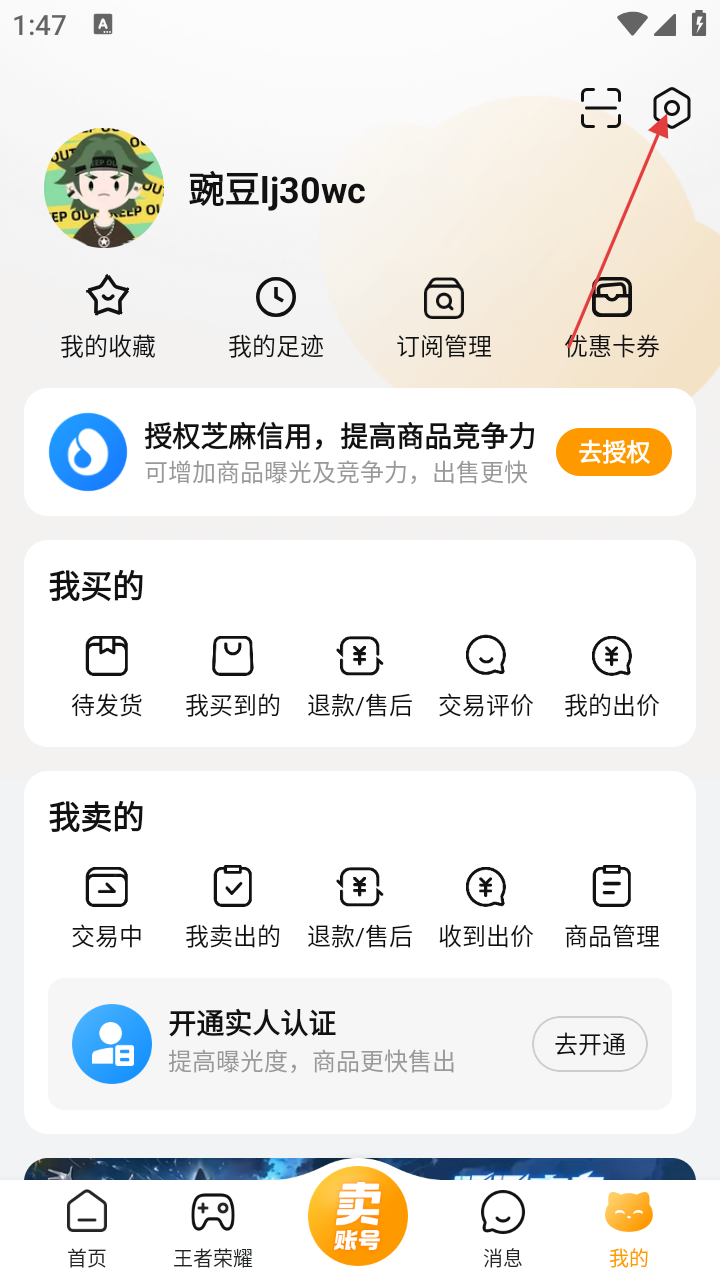The height and width of the screenshot is (1280, 720).
Task: Tap 去开通 for real-person verification
Action: pyautogui.click(x=590, y=1044)
